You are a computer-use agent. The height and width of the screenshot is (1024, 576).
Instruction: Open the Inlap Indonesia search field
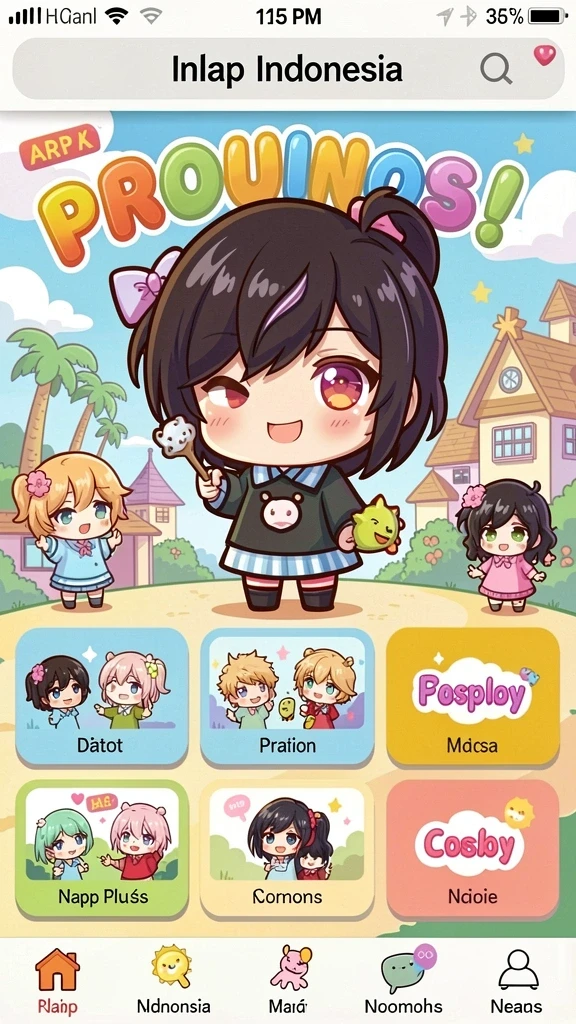288,69
